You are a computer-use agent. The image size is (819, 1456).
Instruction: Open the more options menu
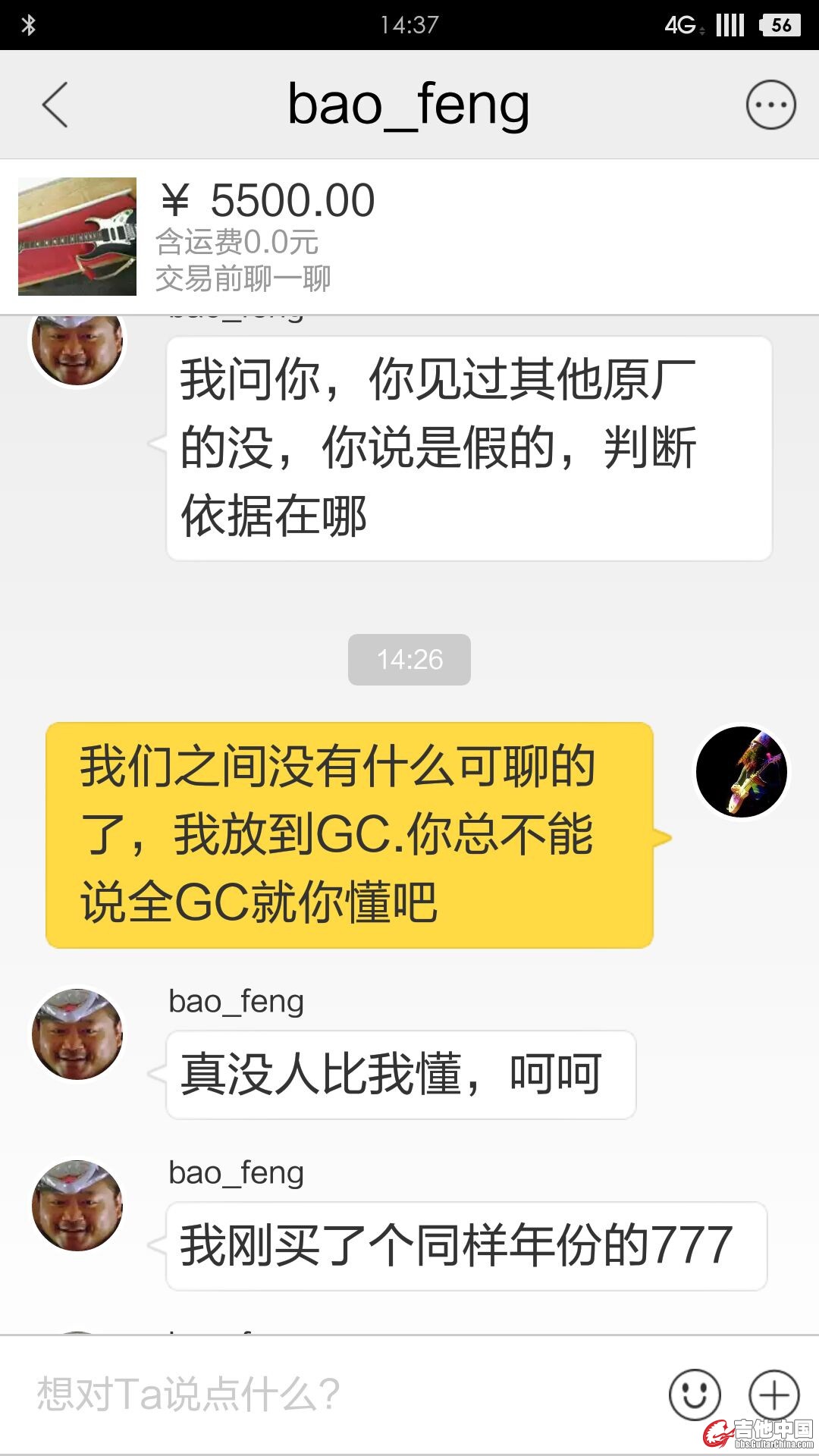770,105
